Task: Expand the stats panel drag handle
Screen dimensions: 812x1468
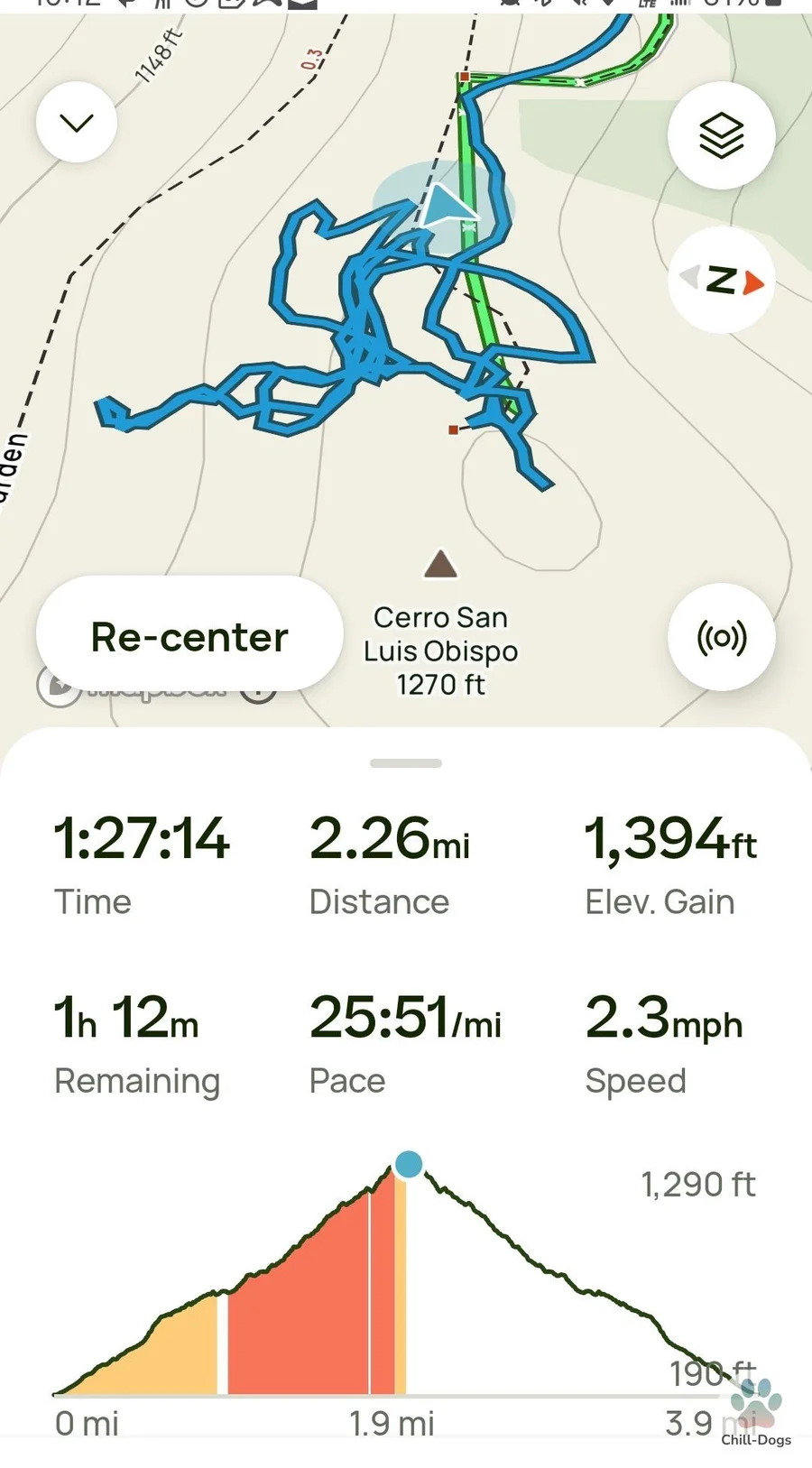Action: click(406, 762)
